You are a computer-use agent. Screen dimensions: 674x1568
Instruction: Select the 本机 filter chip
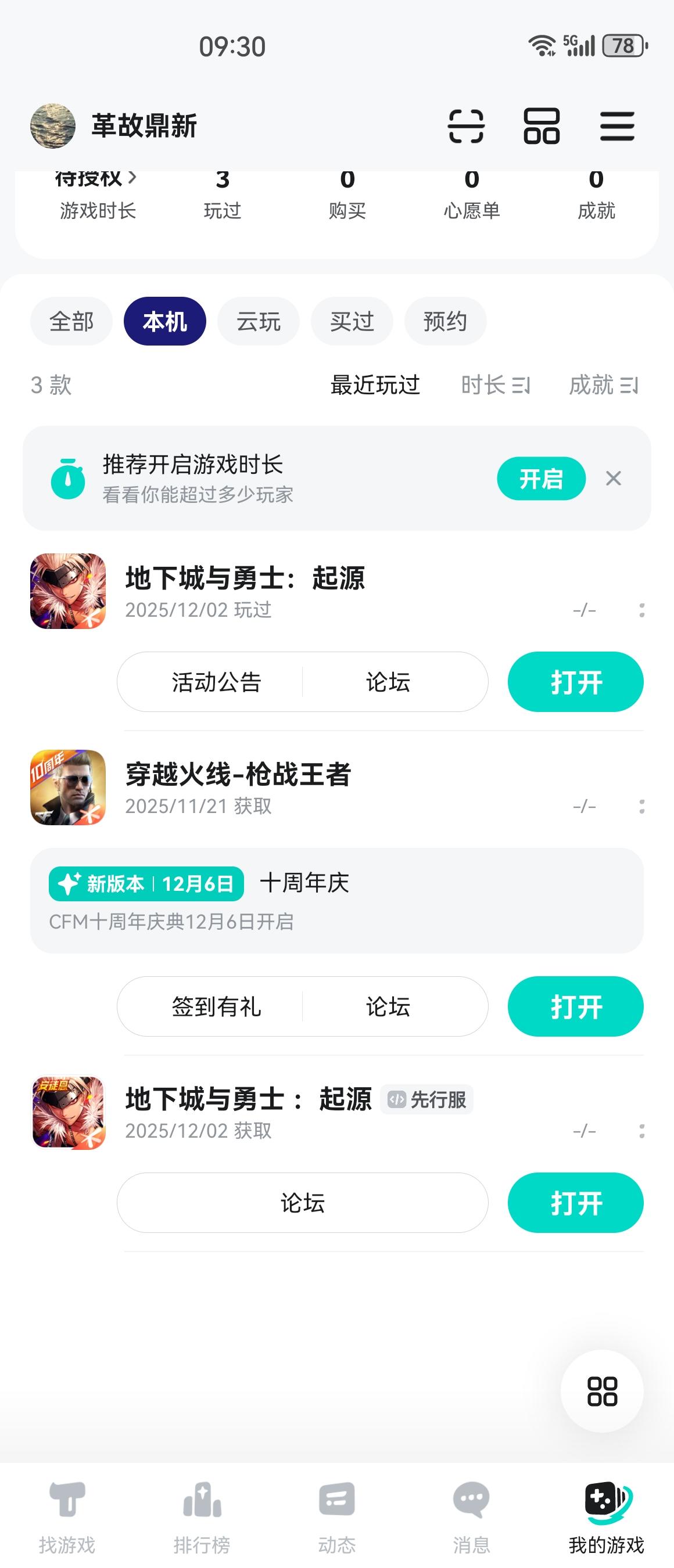pos(164,321)
